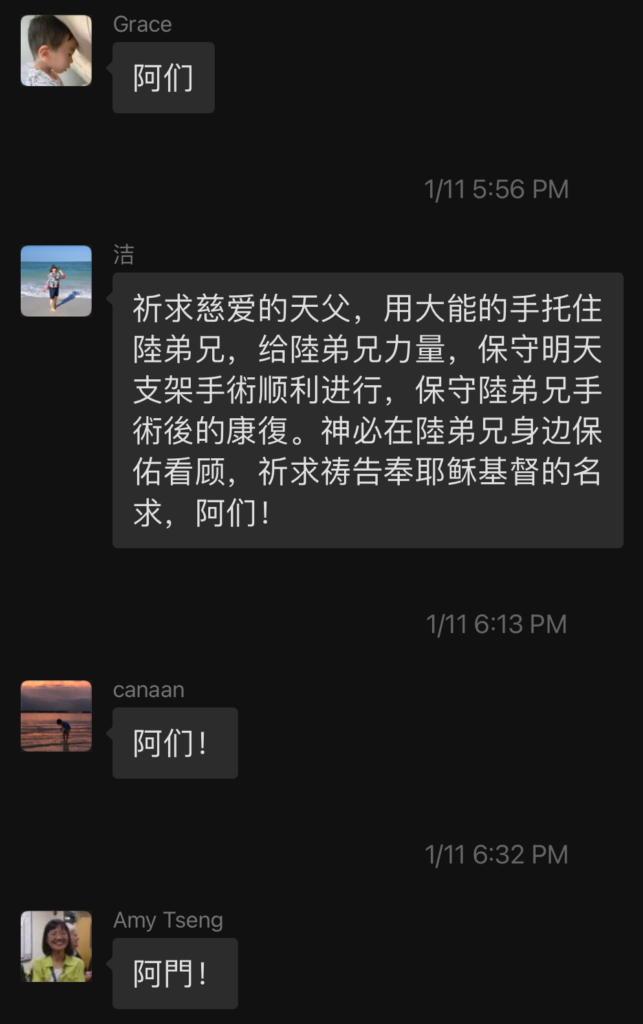Open 洁's profile avatar
The width and height of the screenshot is (643, 1024).
[56, 281]
